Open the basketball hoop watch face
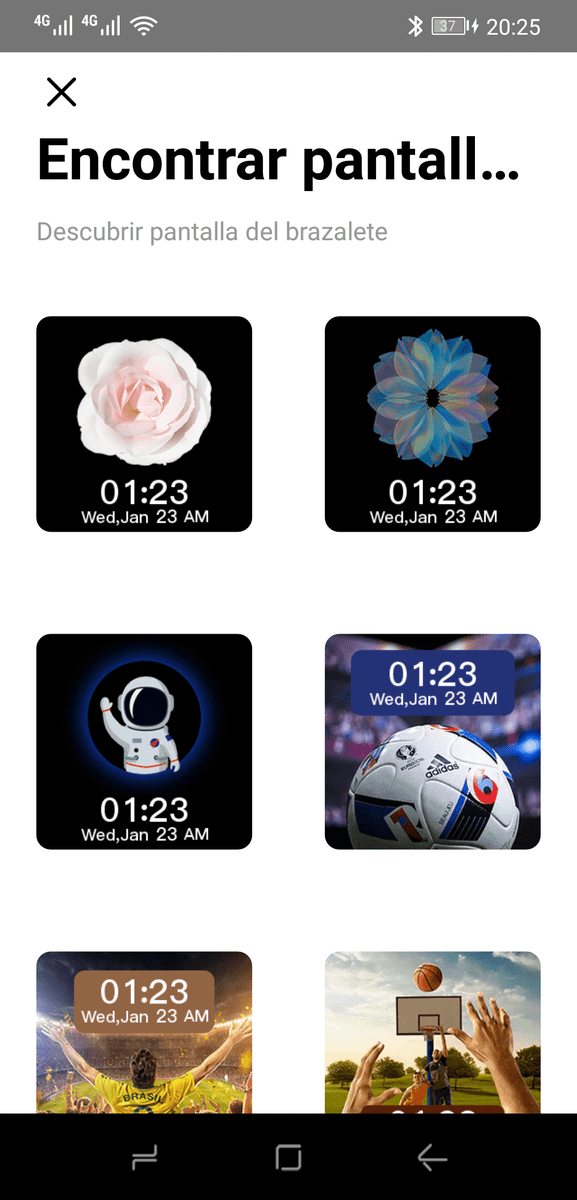 pyautogui.click(x=433, y=1032)
